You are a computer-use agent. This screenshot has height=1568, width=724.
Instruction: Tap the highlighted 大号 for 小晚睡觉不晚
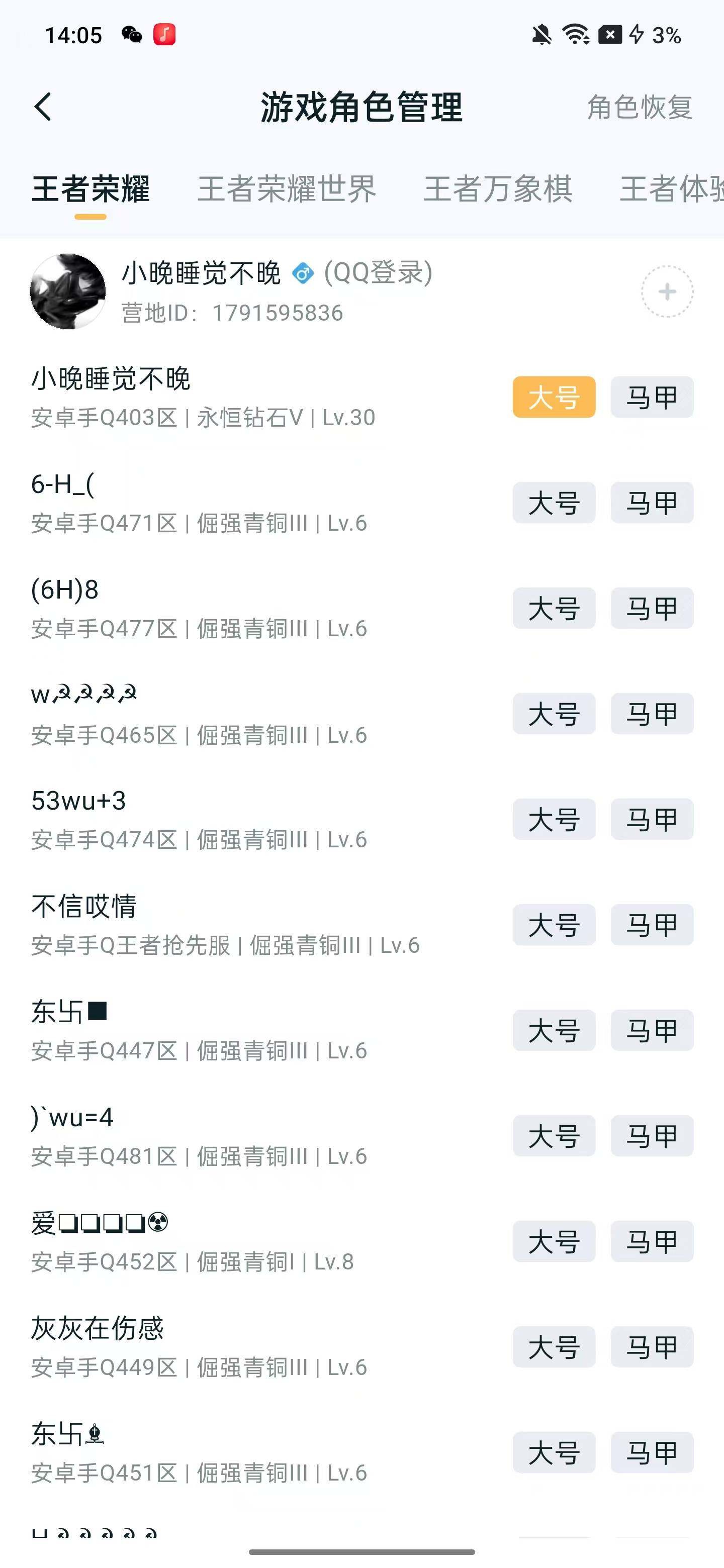554,398
